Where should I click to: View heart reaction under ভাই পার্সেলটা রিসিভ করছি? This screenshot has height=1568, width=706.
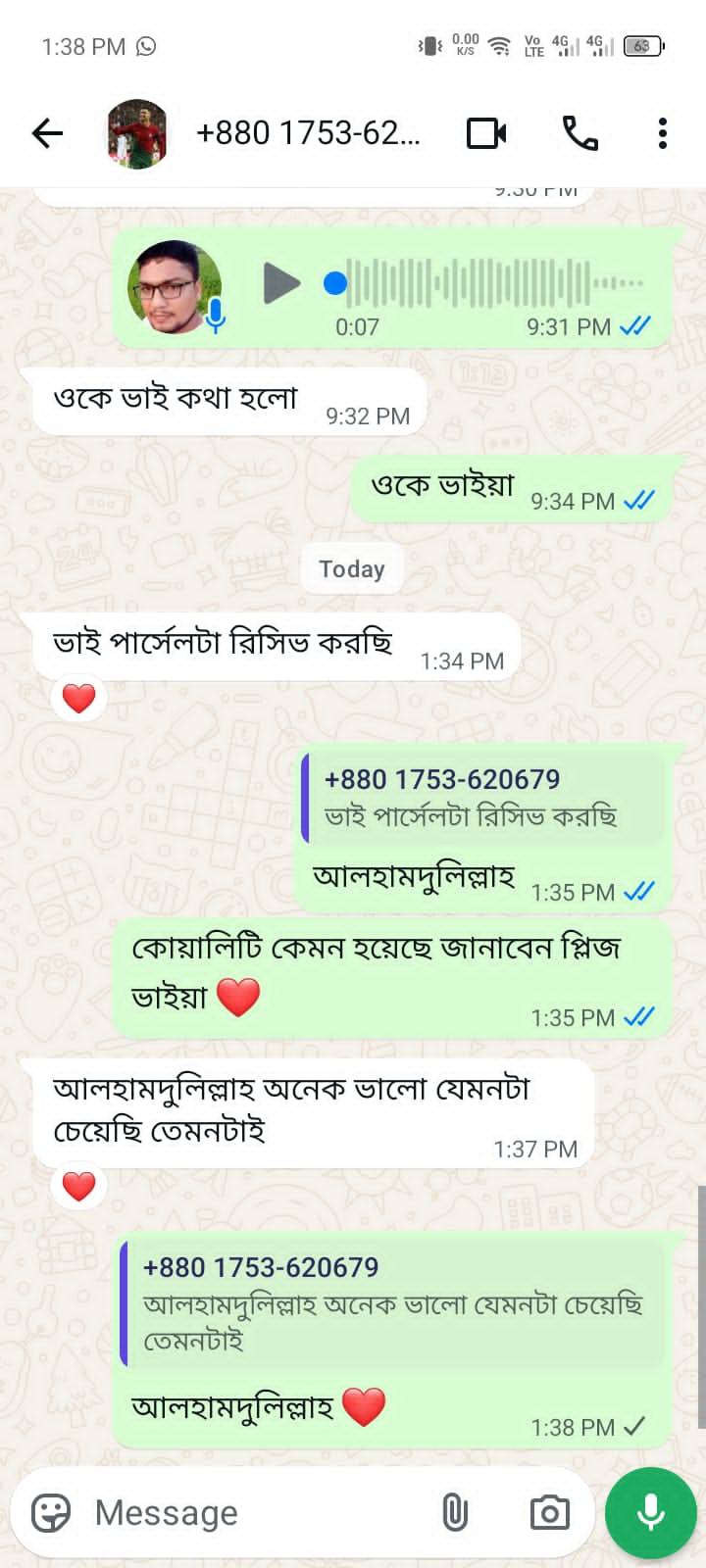pos(78,699)
